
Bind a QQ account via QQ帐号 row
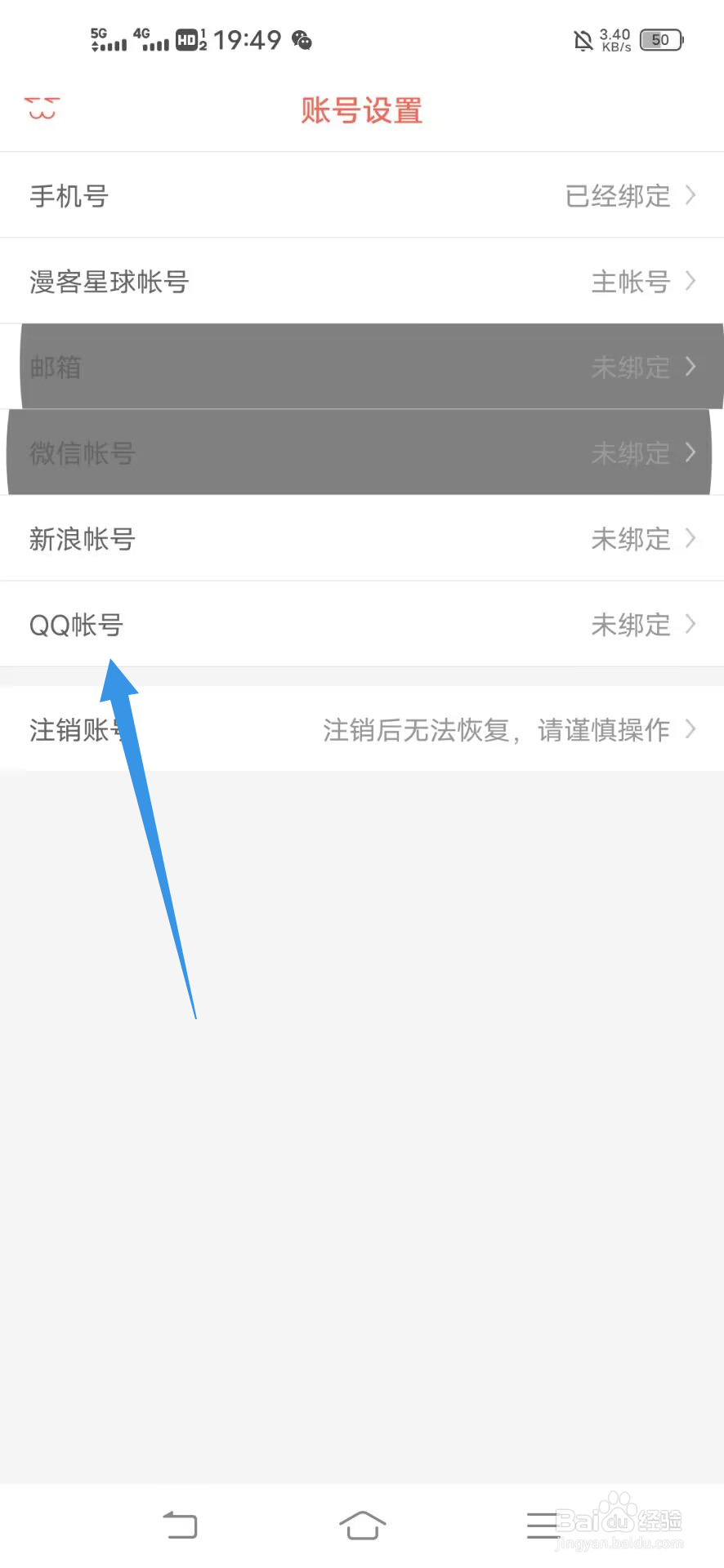(x=362, y=624)
